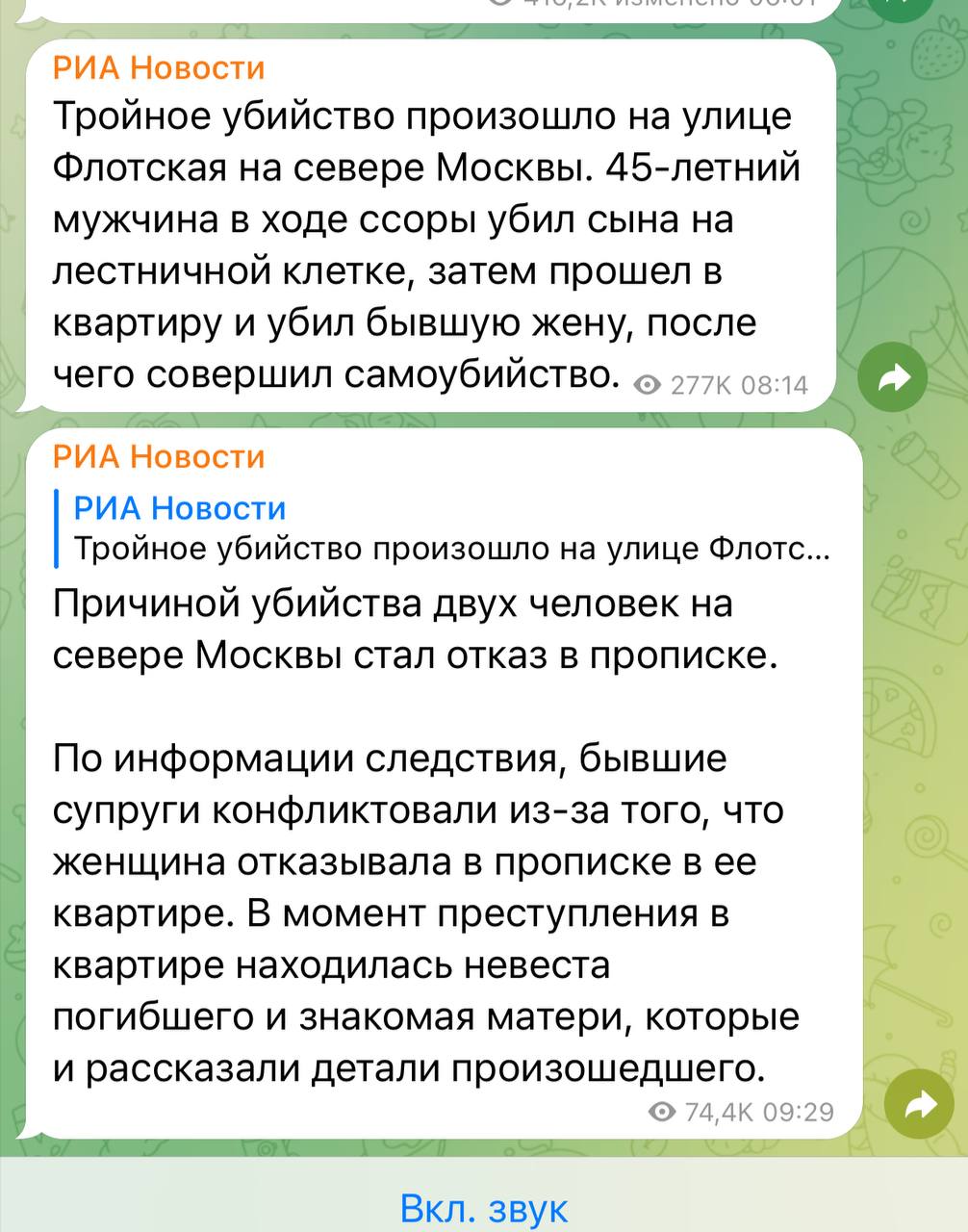Share the 09:29 post about отказ в прописке
Viewport: 968px width, 1232px height.
pyautogui.click(x=918, y=1105)
